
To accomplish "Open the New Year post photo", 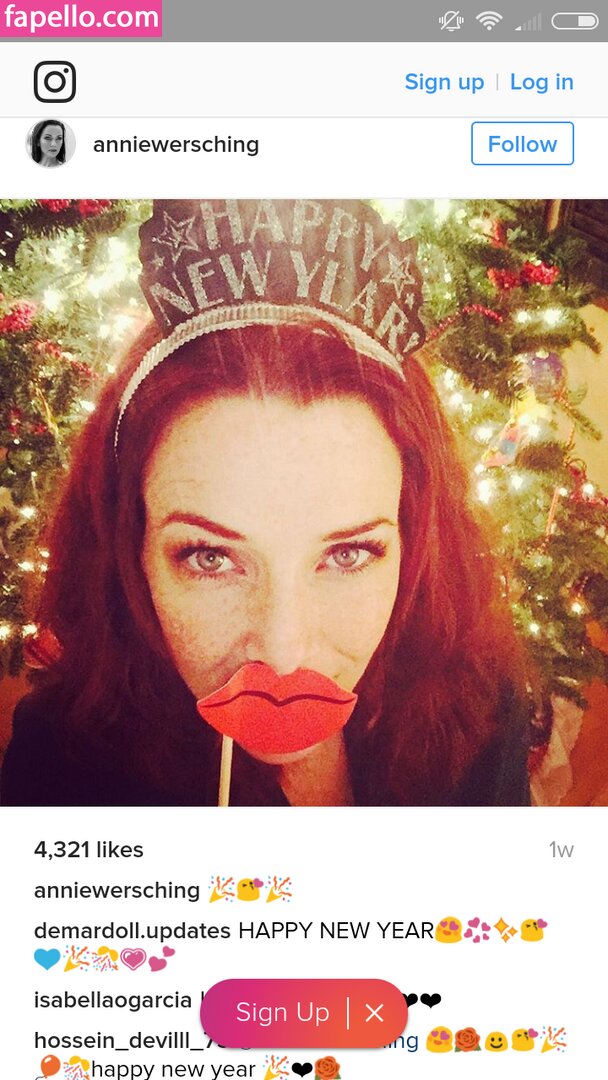I will pyautogui.click(x=304, y=502).
